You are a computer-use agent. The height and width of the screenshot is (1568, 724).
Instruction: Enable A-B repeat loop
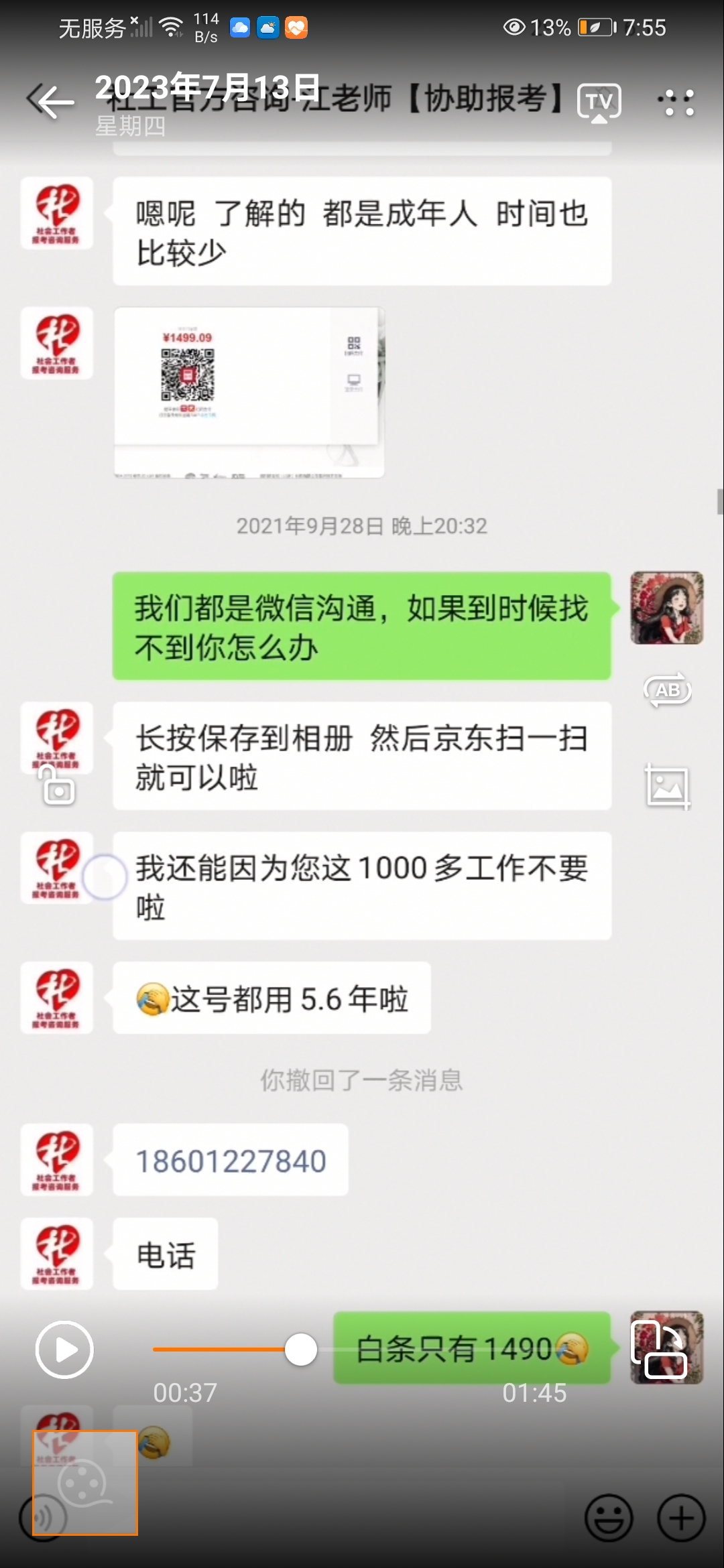tap(667, 690)
